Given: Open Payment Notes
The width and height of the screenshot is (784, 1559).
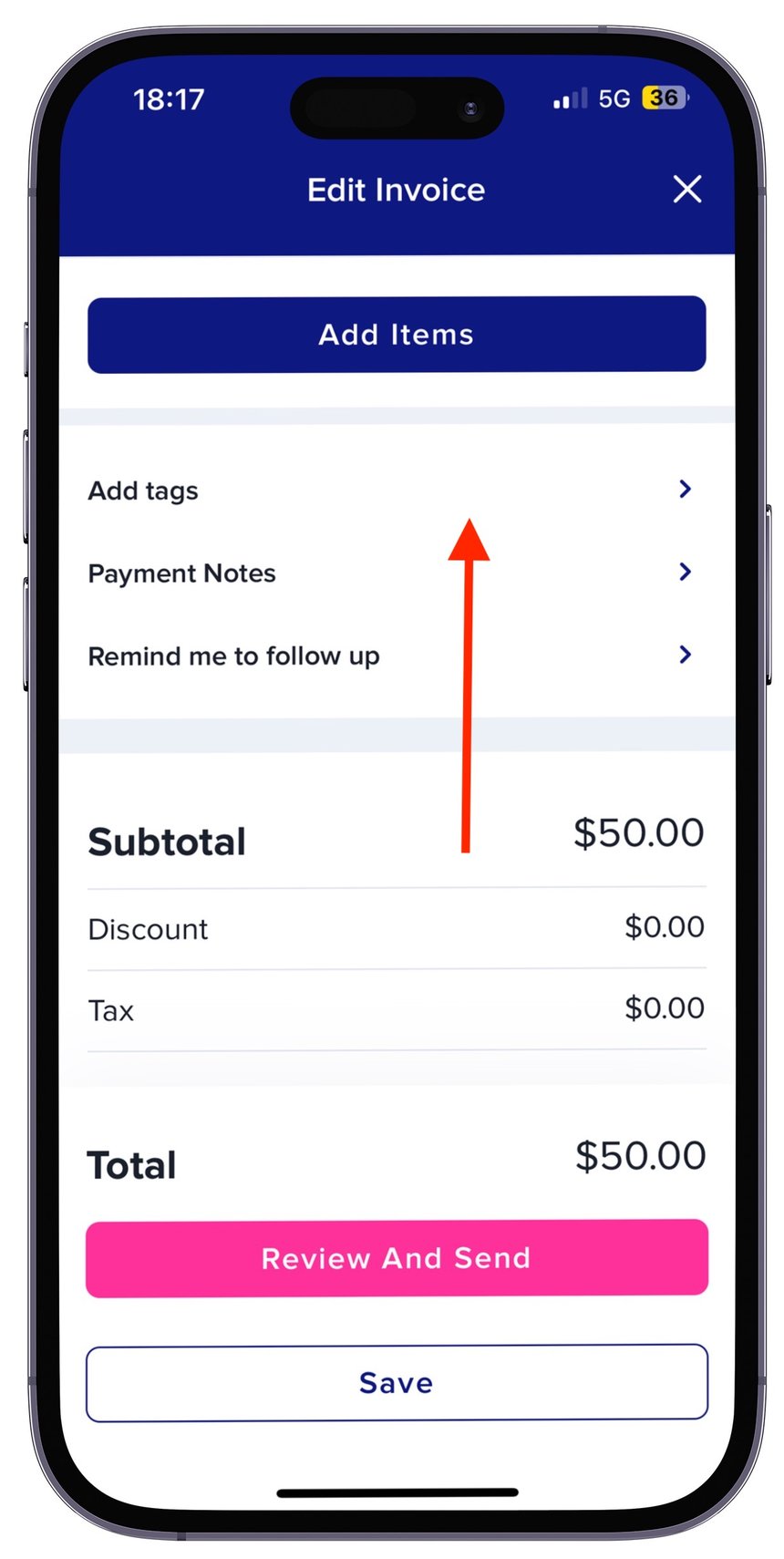Looking at the screenshot, I should click(392, 573).
